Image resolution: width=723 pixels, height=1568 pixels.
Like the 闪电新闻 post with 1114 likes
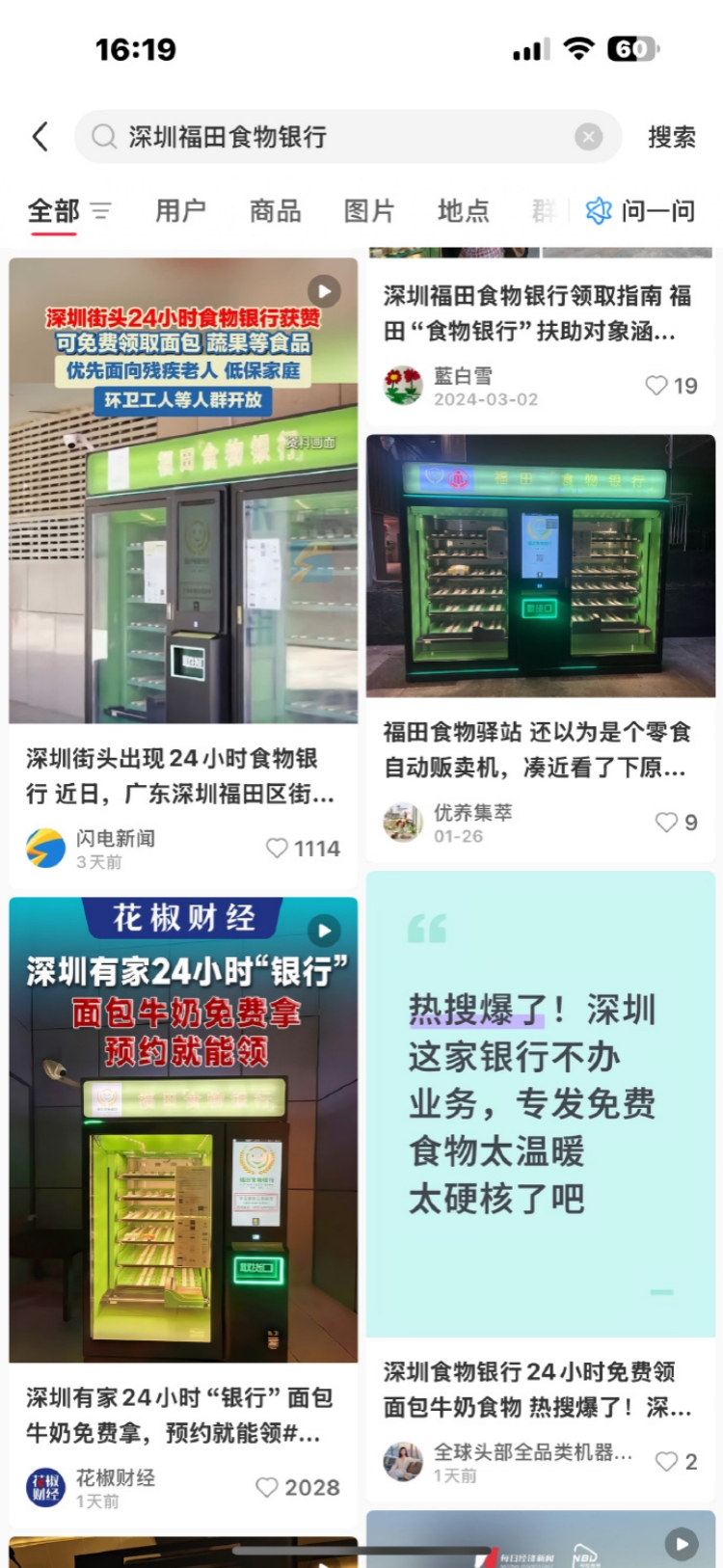(x=278, y=849)
